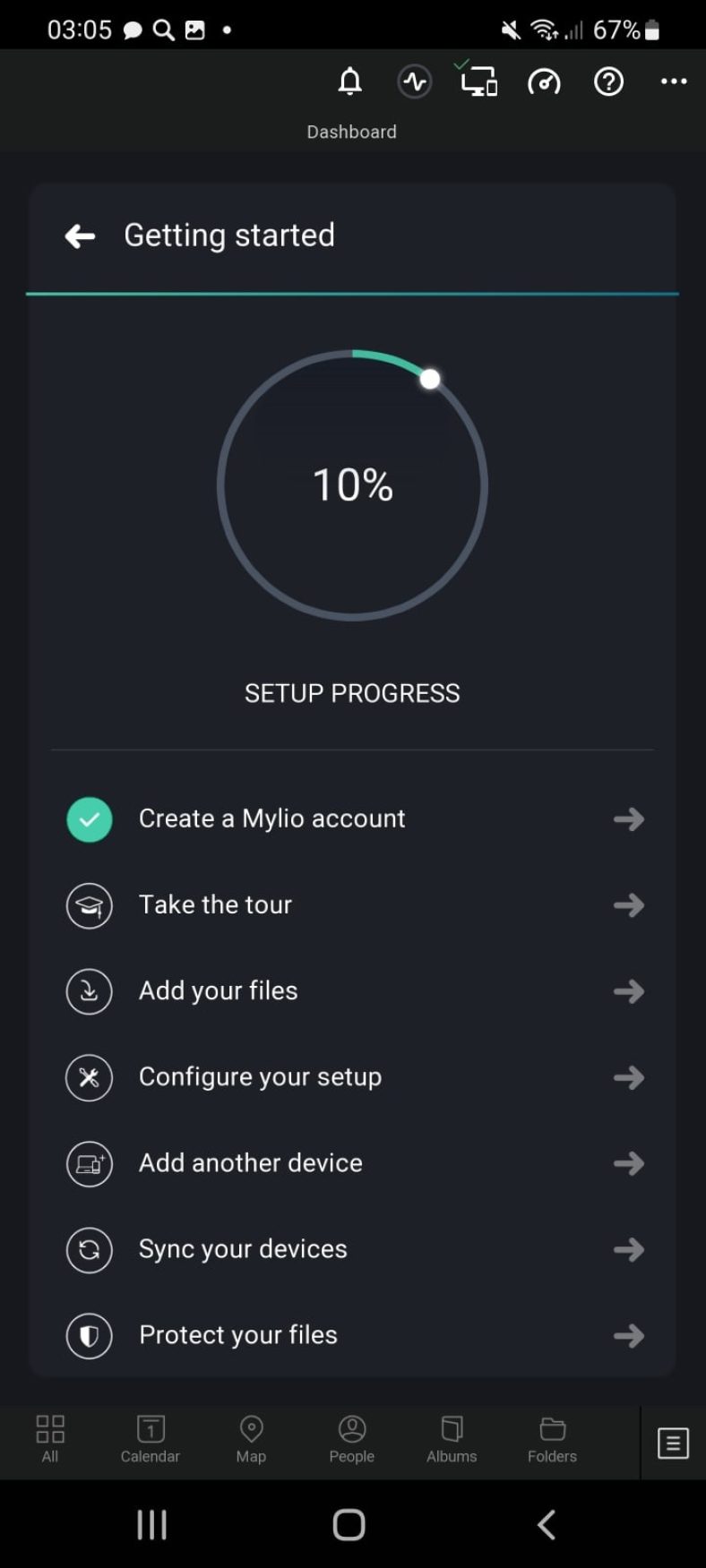This screenshot has width=706, height=1568.
Task: Go back from Getting started
Action: tap(78, 236)
